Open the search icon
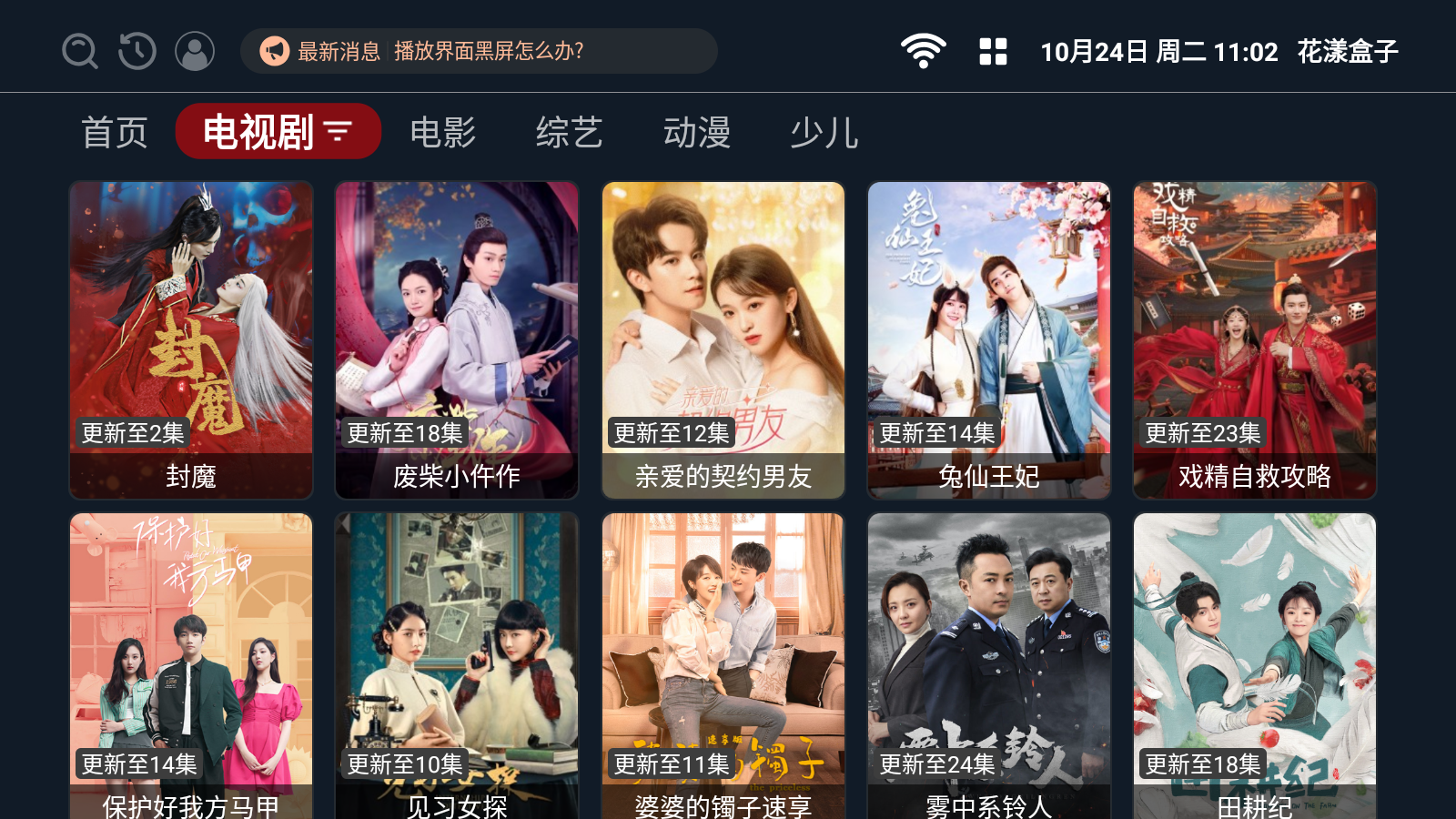Screen dimensions: 1456x819 coord(80,51)
